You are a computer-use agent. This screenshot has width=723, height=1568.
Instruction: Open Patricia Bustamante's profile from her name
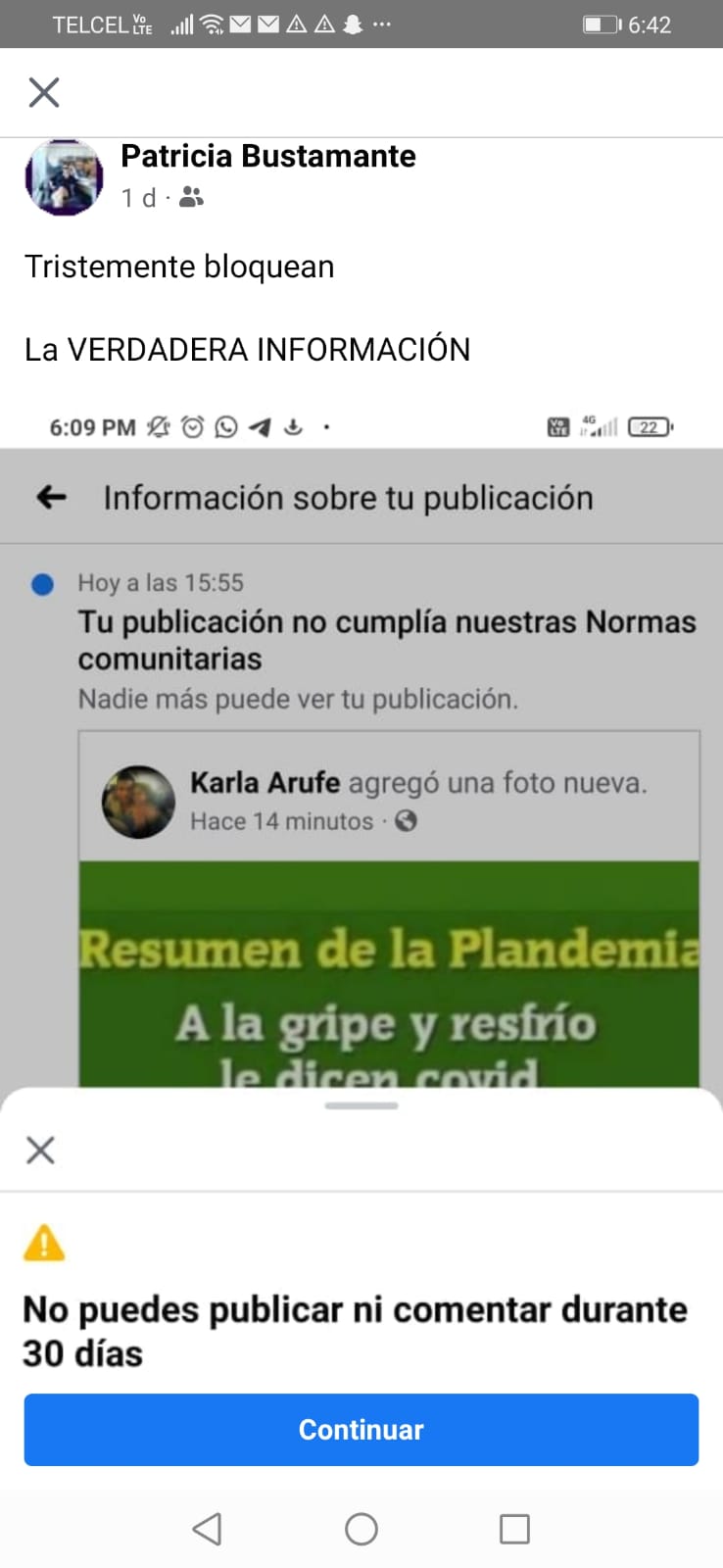point(267,157)
